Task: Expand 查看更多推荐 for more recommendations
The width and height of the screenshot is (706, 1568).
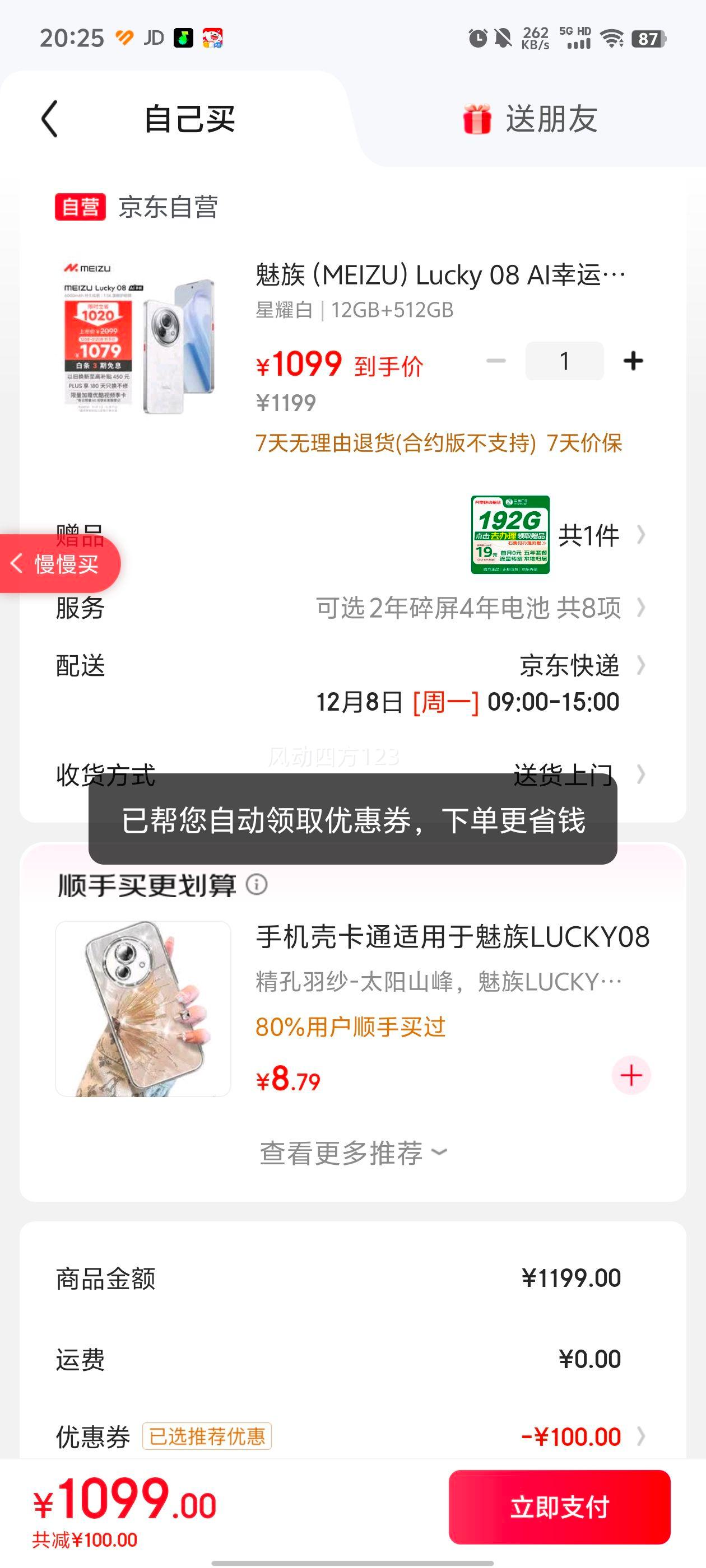Action: pyautogui.click(x=352, y=1152)
